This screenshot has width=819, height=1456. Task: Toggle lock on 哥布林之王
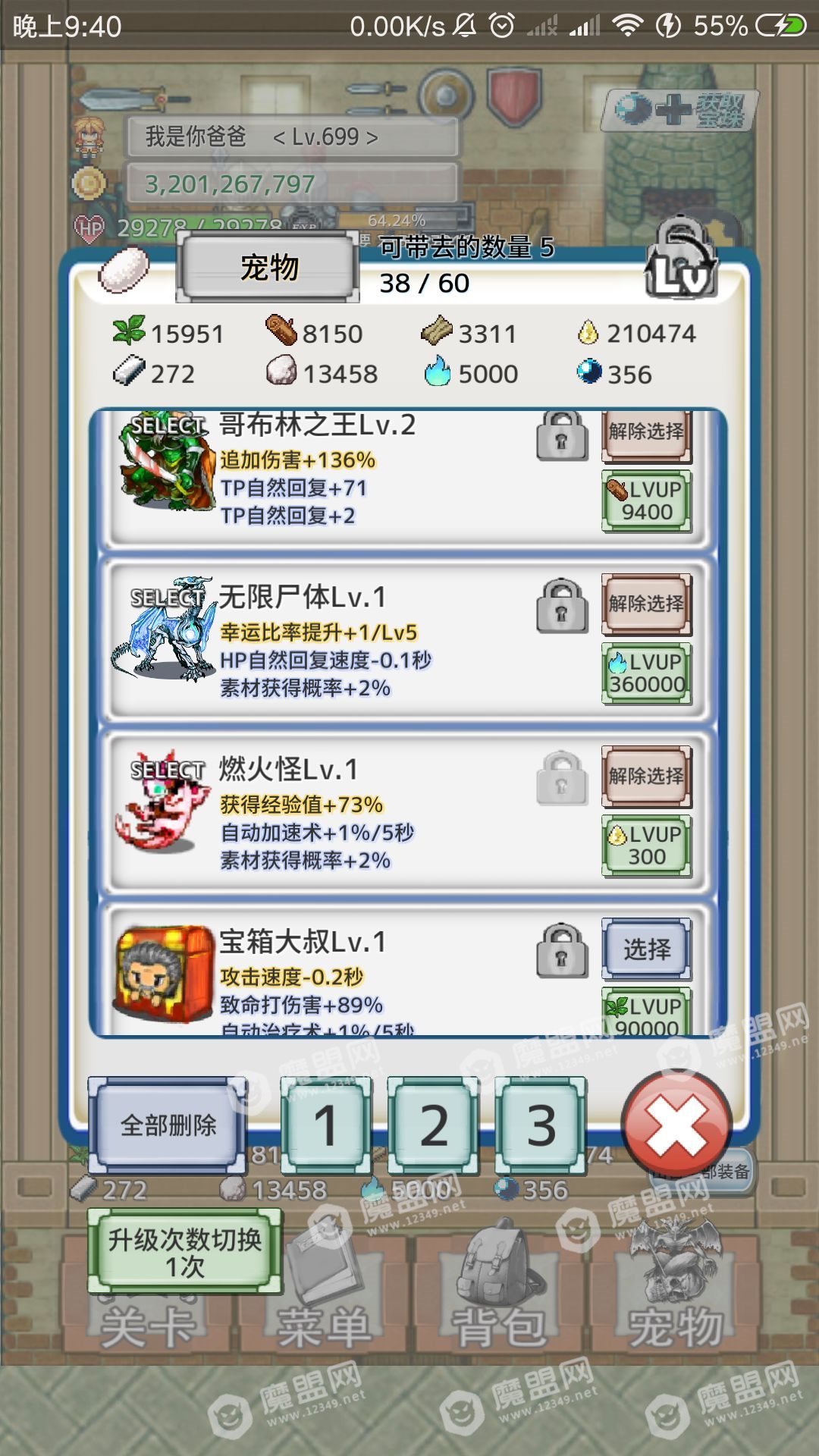pos(562,437)
